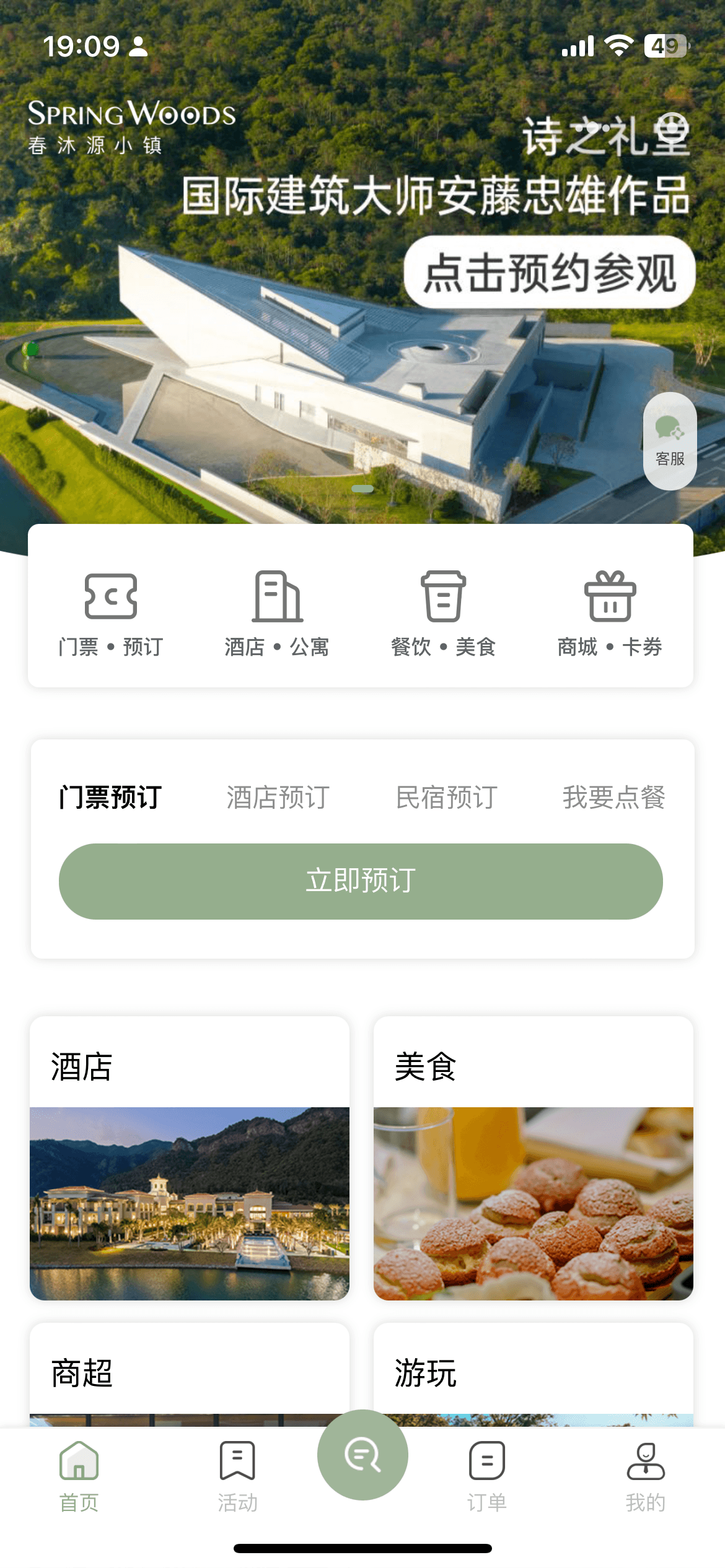Open the 订单 orders icon

(487, 1474)
